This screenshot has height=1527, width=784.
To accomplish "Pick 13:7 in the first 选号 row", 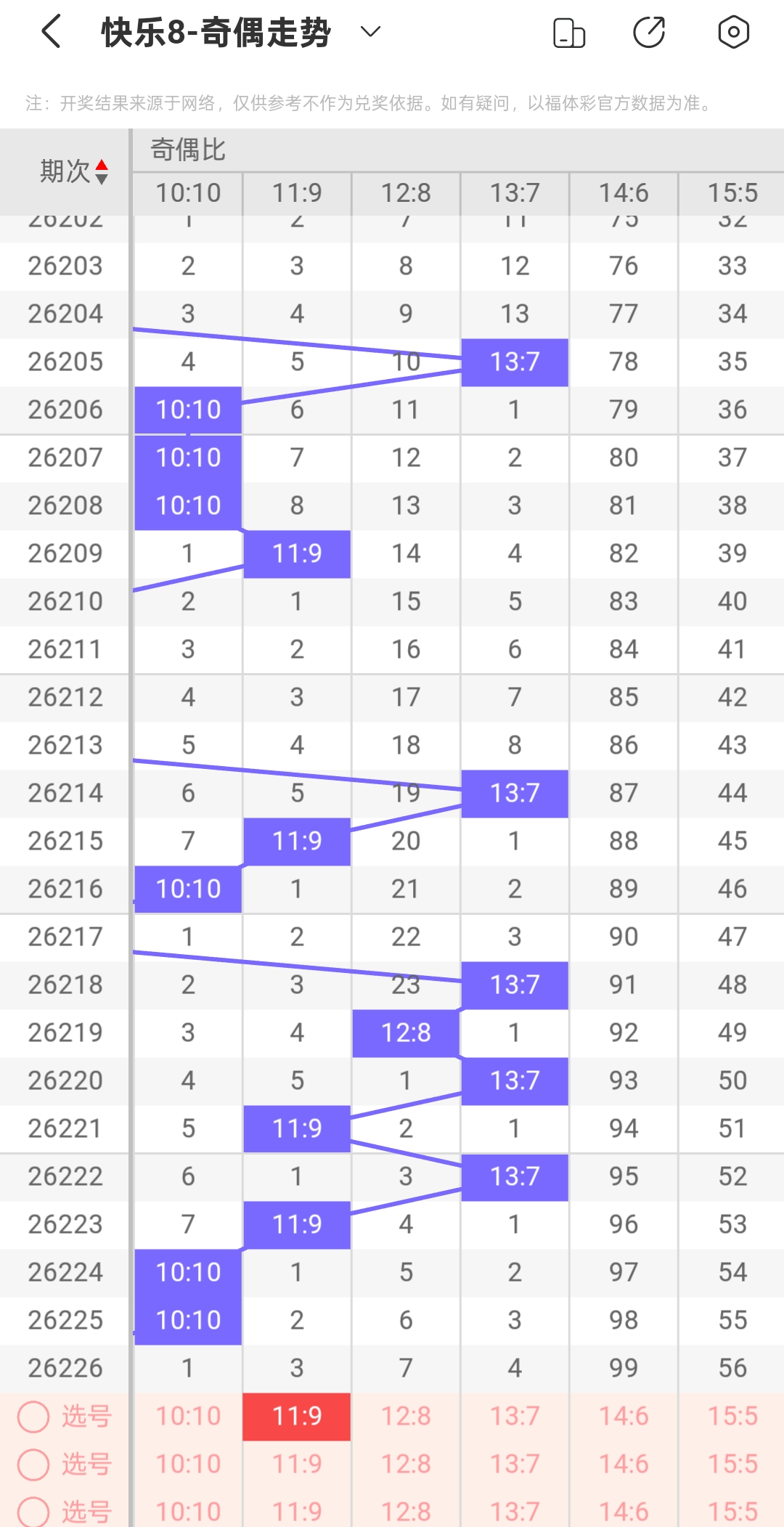I will [515, 1417].
